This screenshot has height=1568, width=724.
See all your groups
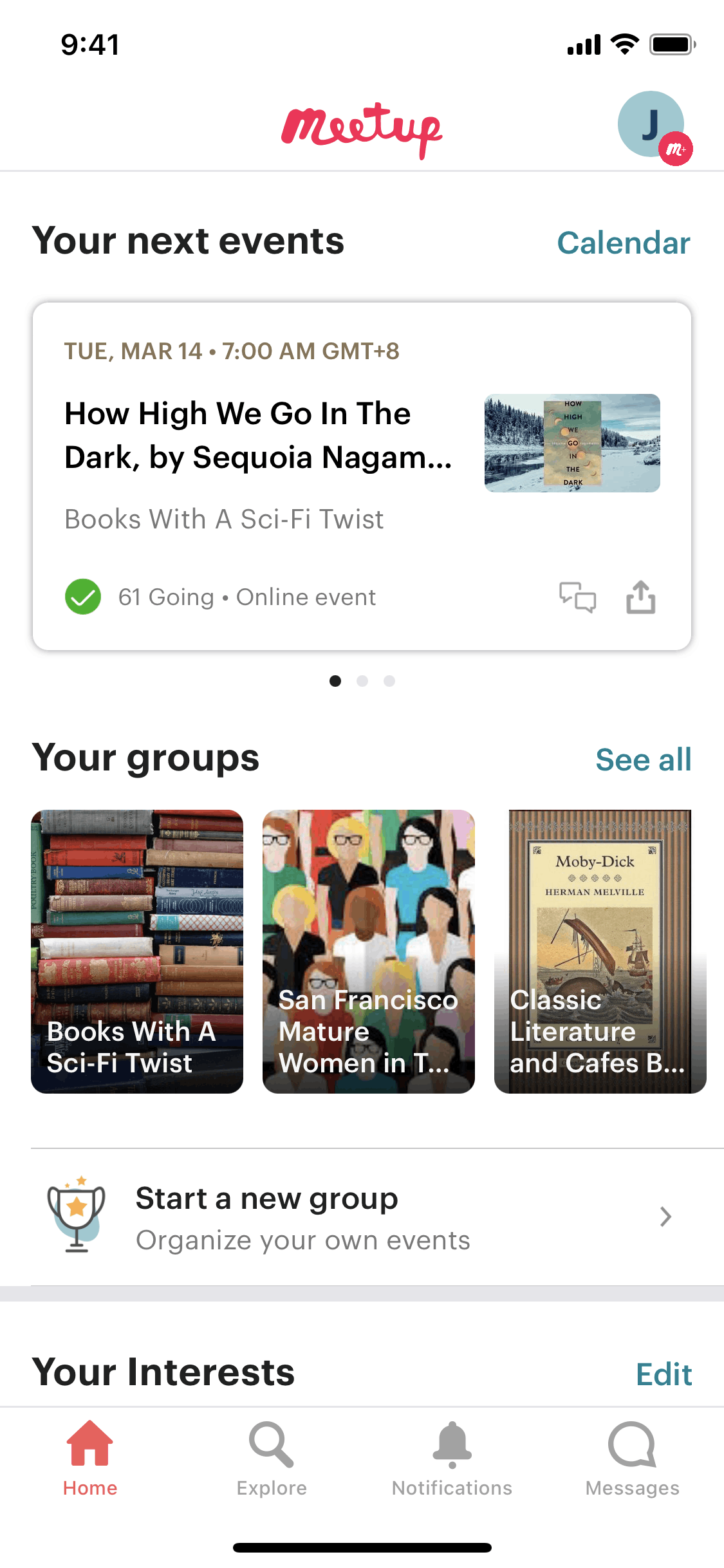643,760
